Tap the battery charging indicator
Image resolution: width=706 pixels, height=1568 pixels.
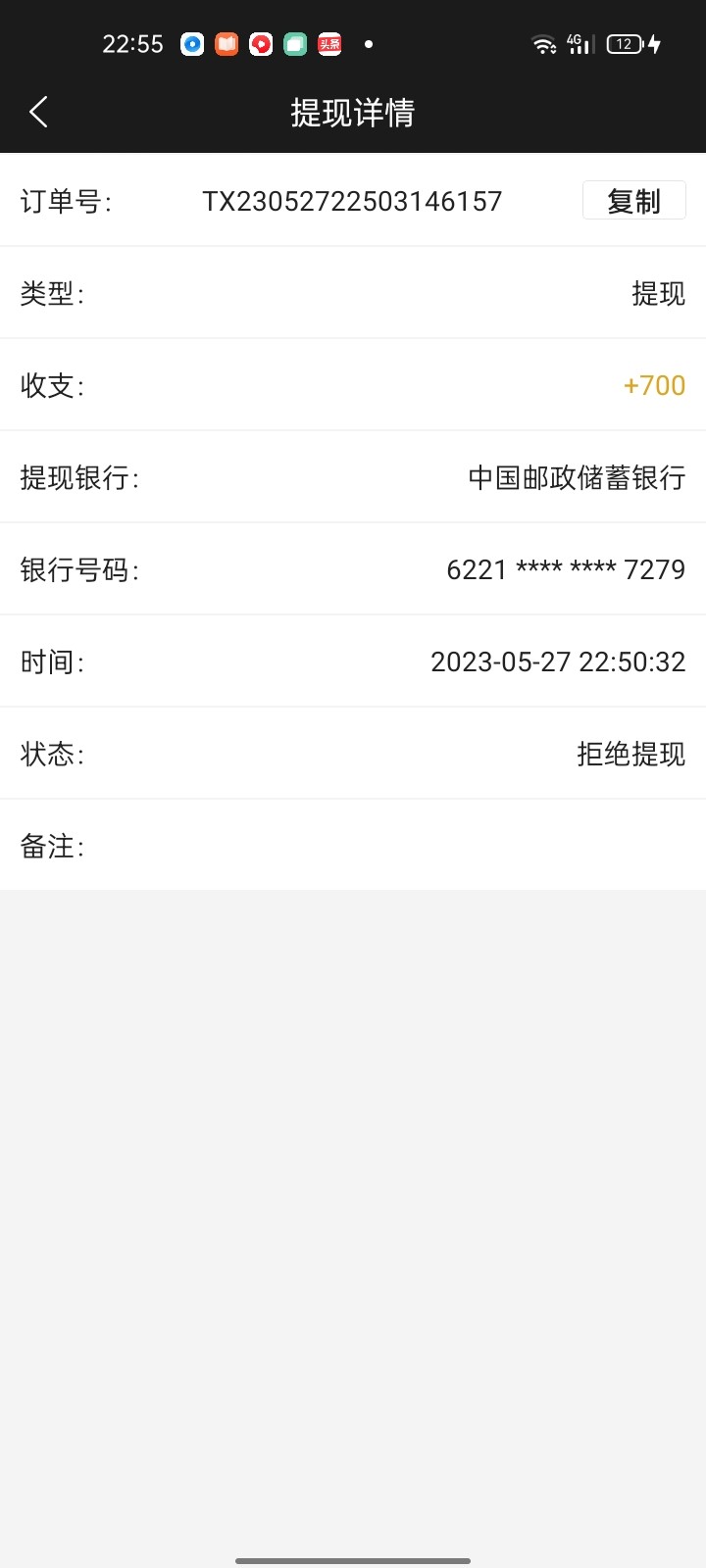[628, 43]
